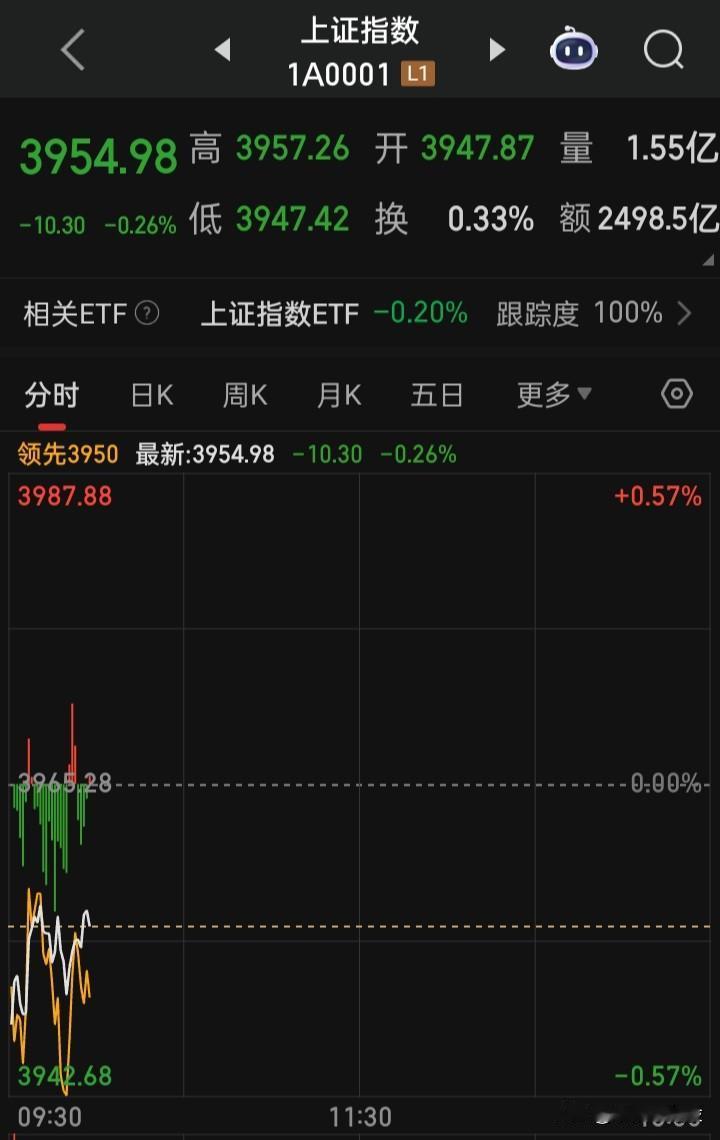The image size is (720, 1140).
Task: Expand the 更多 dropdown menu
Action: pos(553,395)
